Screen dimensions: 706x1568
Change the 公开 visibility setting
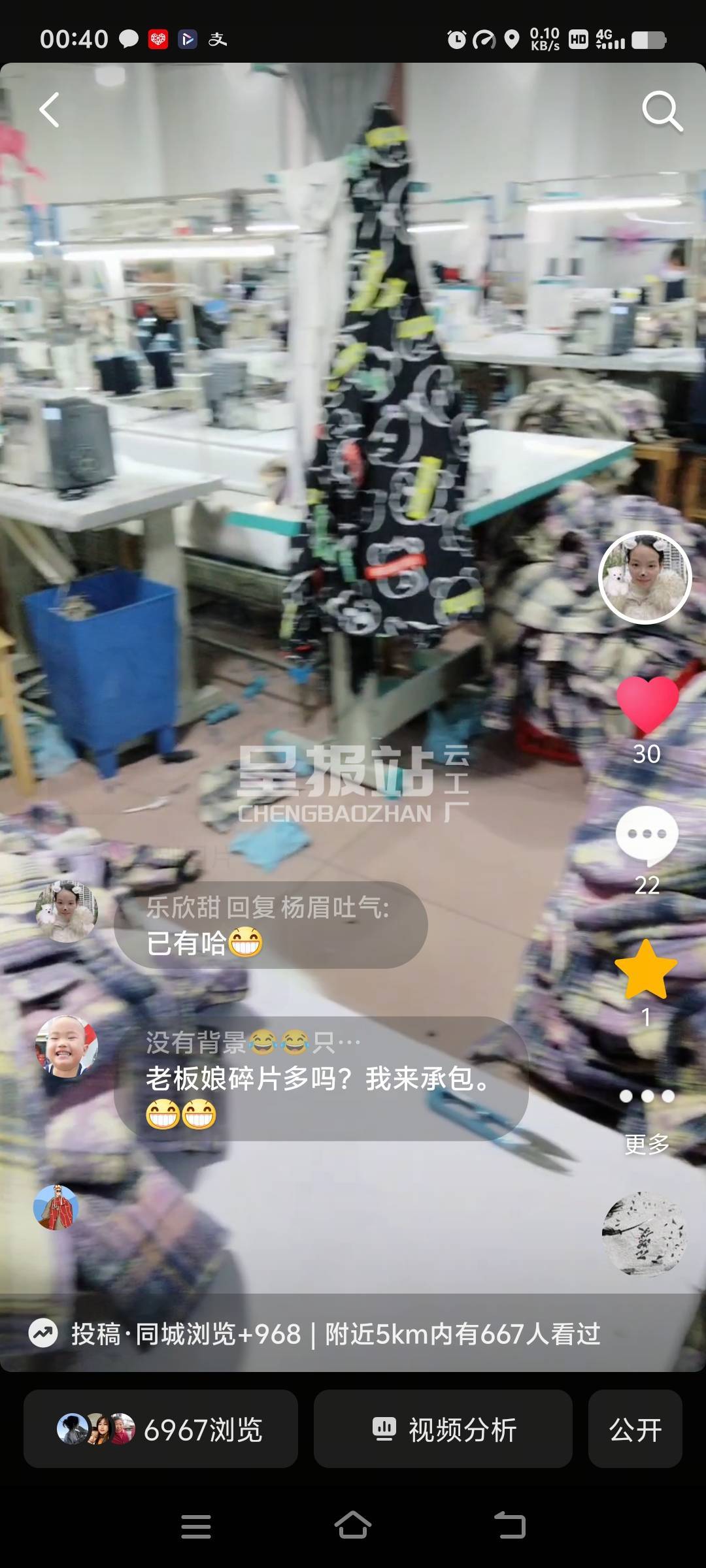point(635,1429)
